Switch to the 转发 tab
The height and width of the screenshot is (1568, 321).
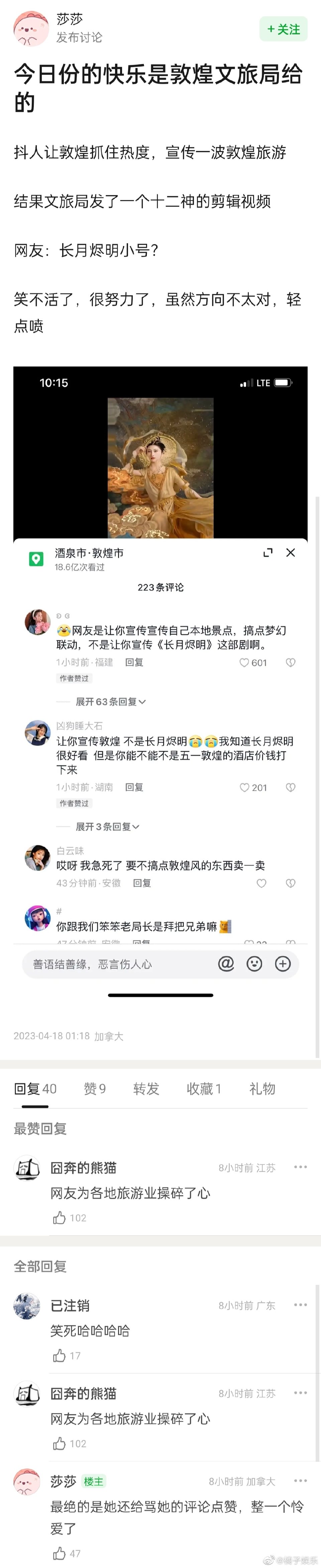pyautogui.click(x=146, y=1089)
